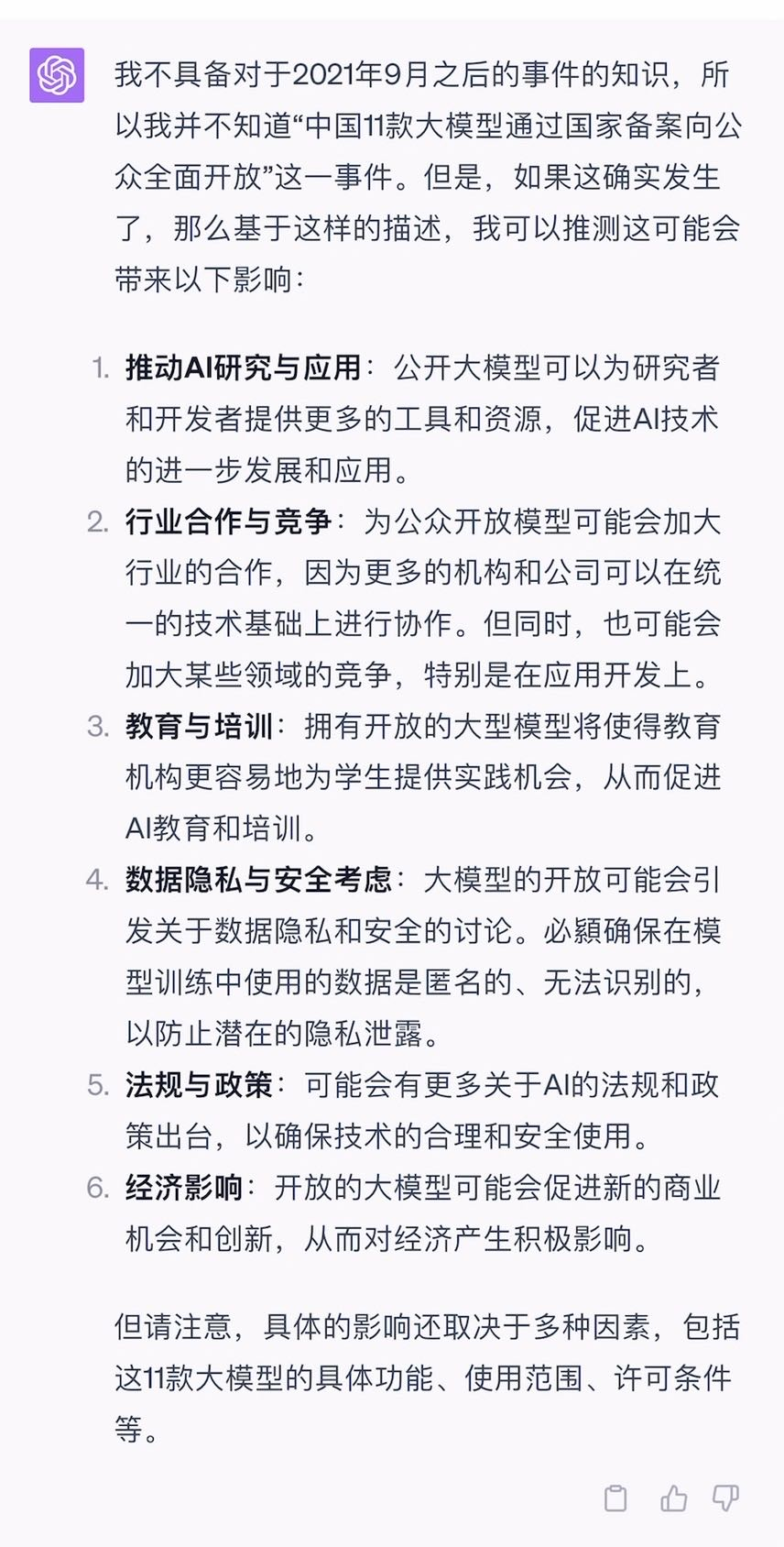Give the response a thumbs up
The height and width of the screenshot is (1547, 784).
pos(673,1498)
